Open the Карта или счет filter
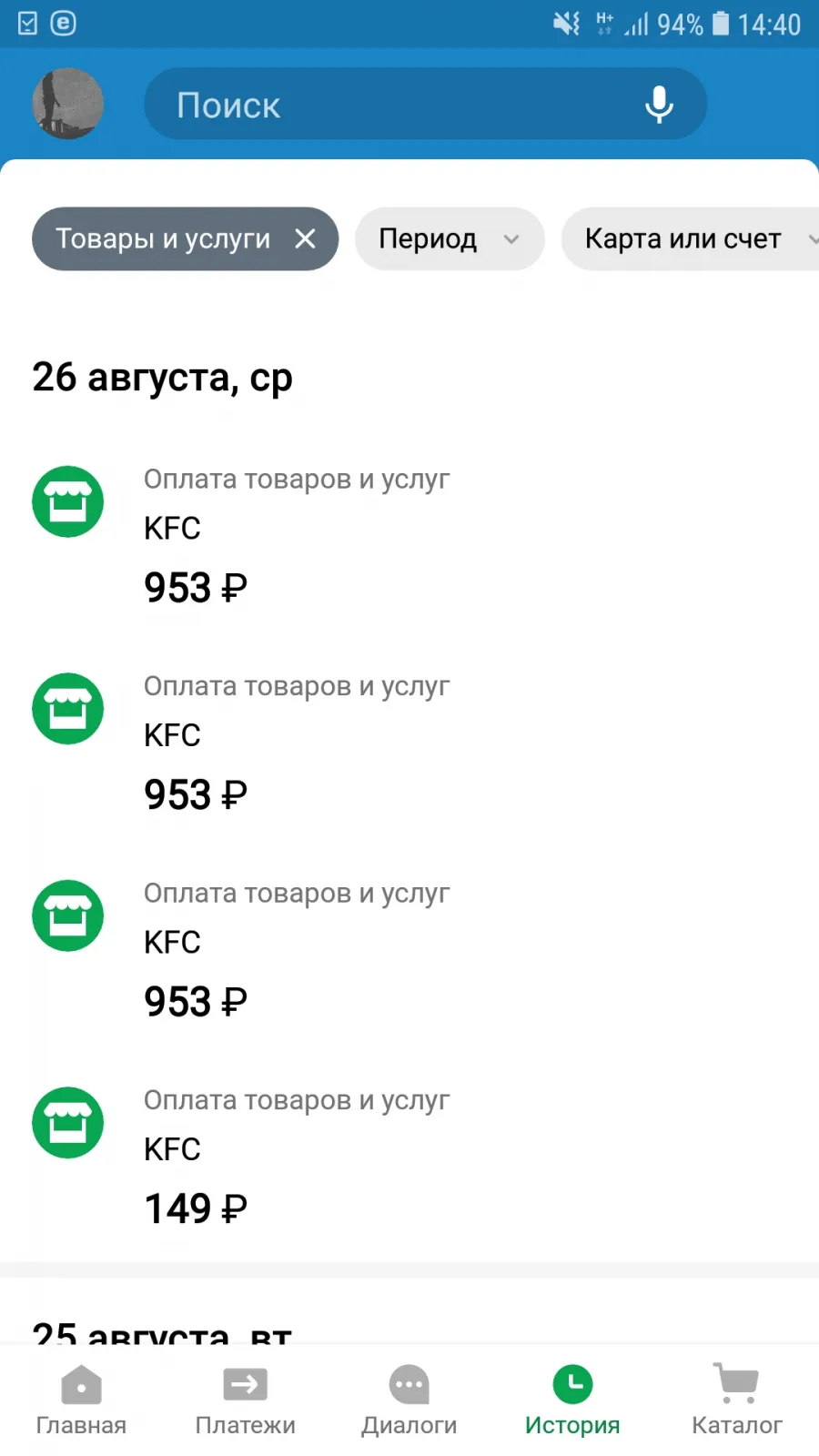Viewport: 819px width, 1456px height. [692, 238]
